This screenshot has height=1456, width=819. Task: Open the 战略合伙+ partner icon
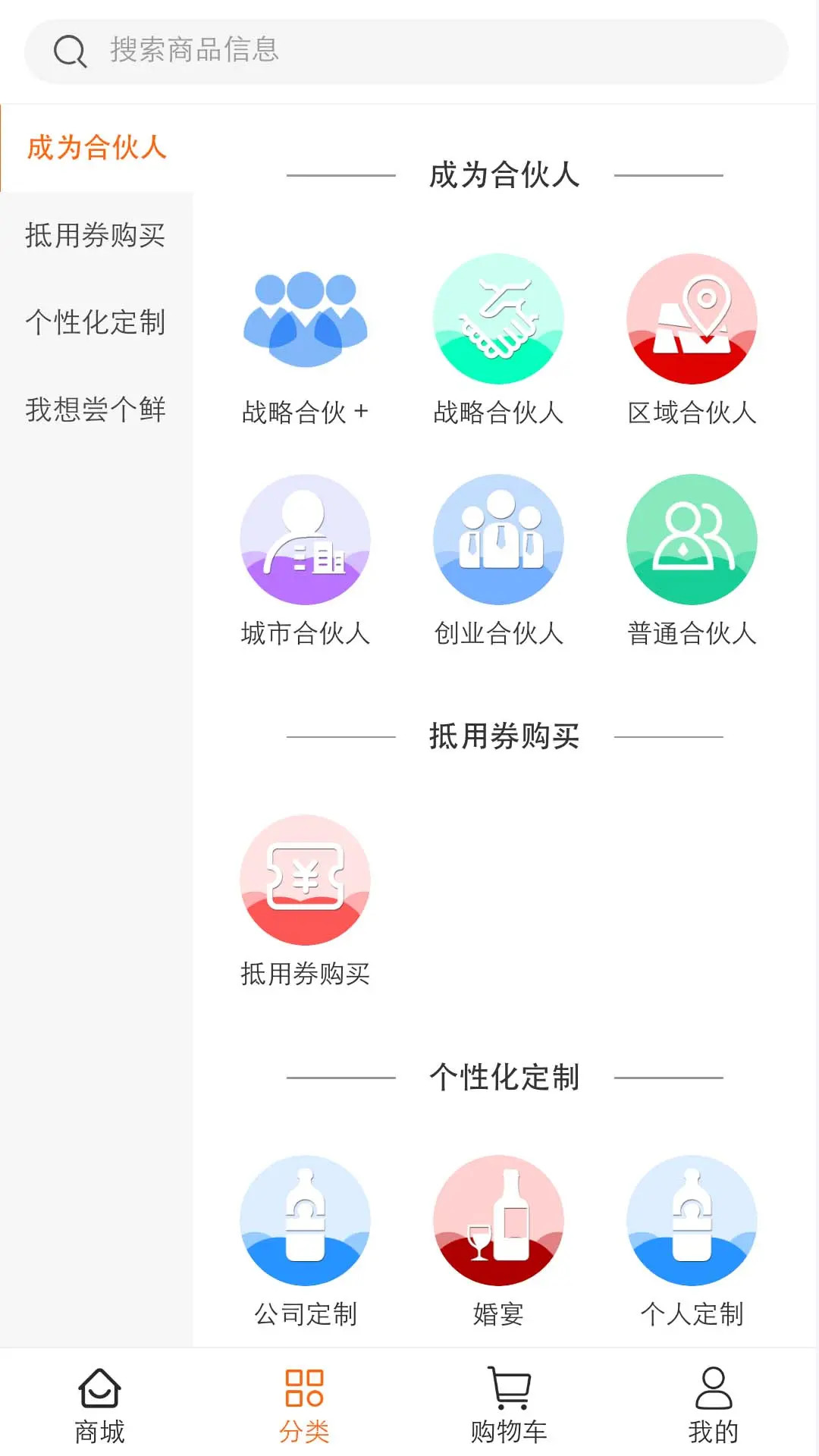click(x=305, y=318)
